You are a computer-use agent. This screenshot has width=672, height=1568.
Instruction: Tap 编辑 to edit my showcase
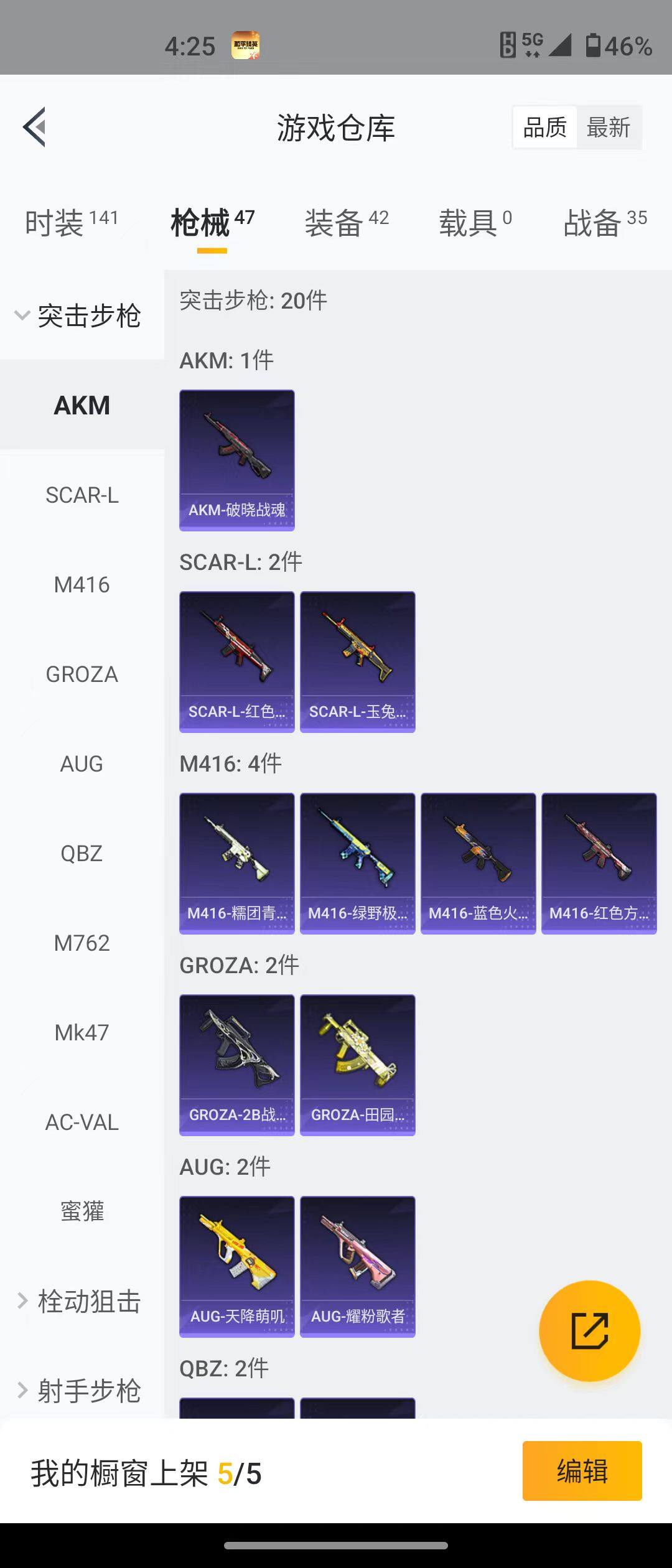(x=582, y=1471)
